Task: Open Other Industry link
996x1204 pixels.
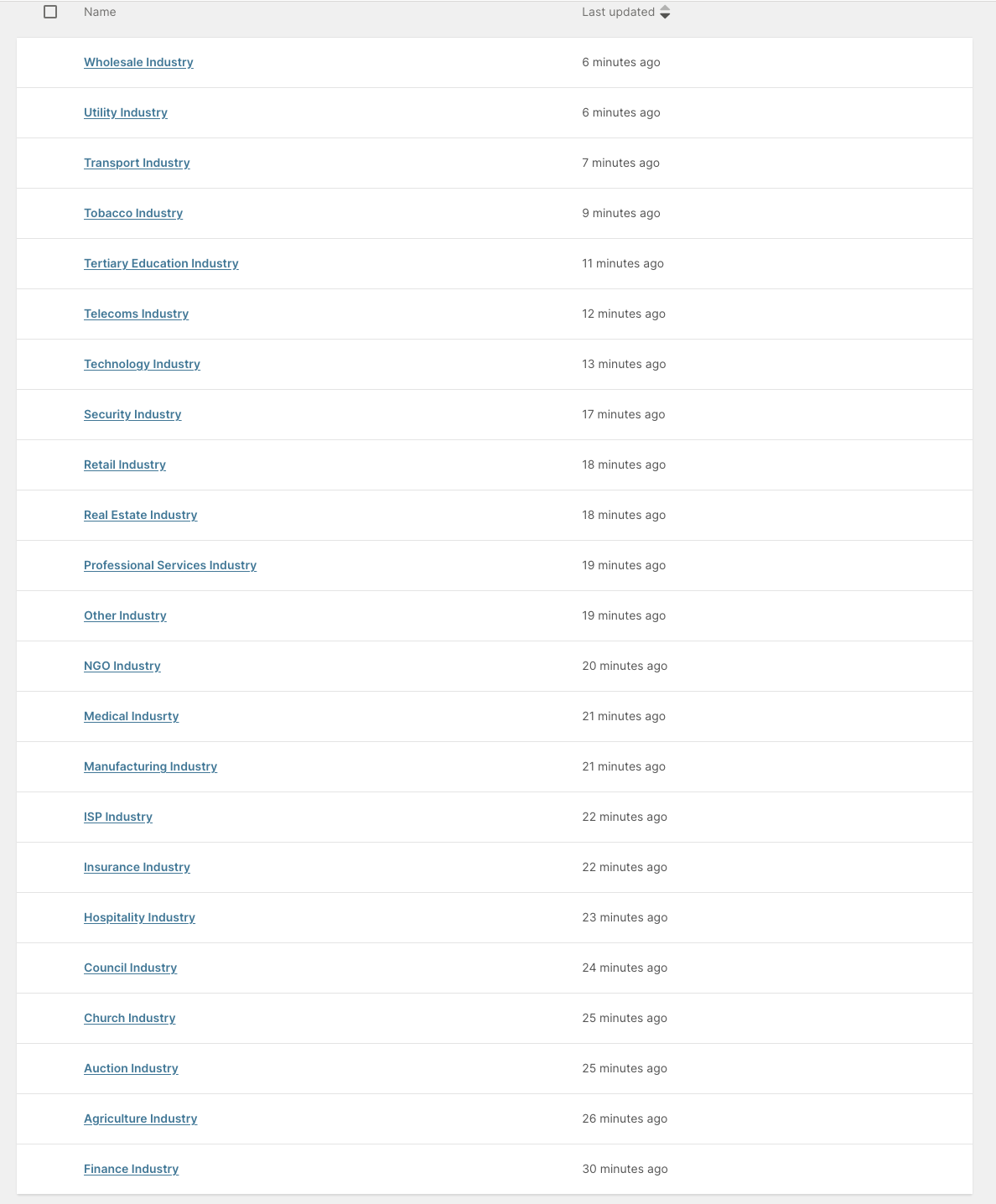Action: coord(125,615)
